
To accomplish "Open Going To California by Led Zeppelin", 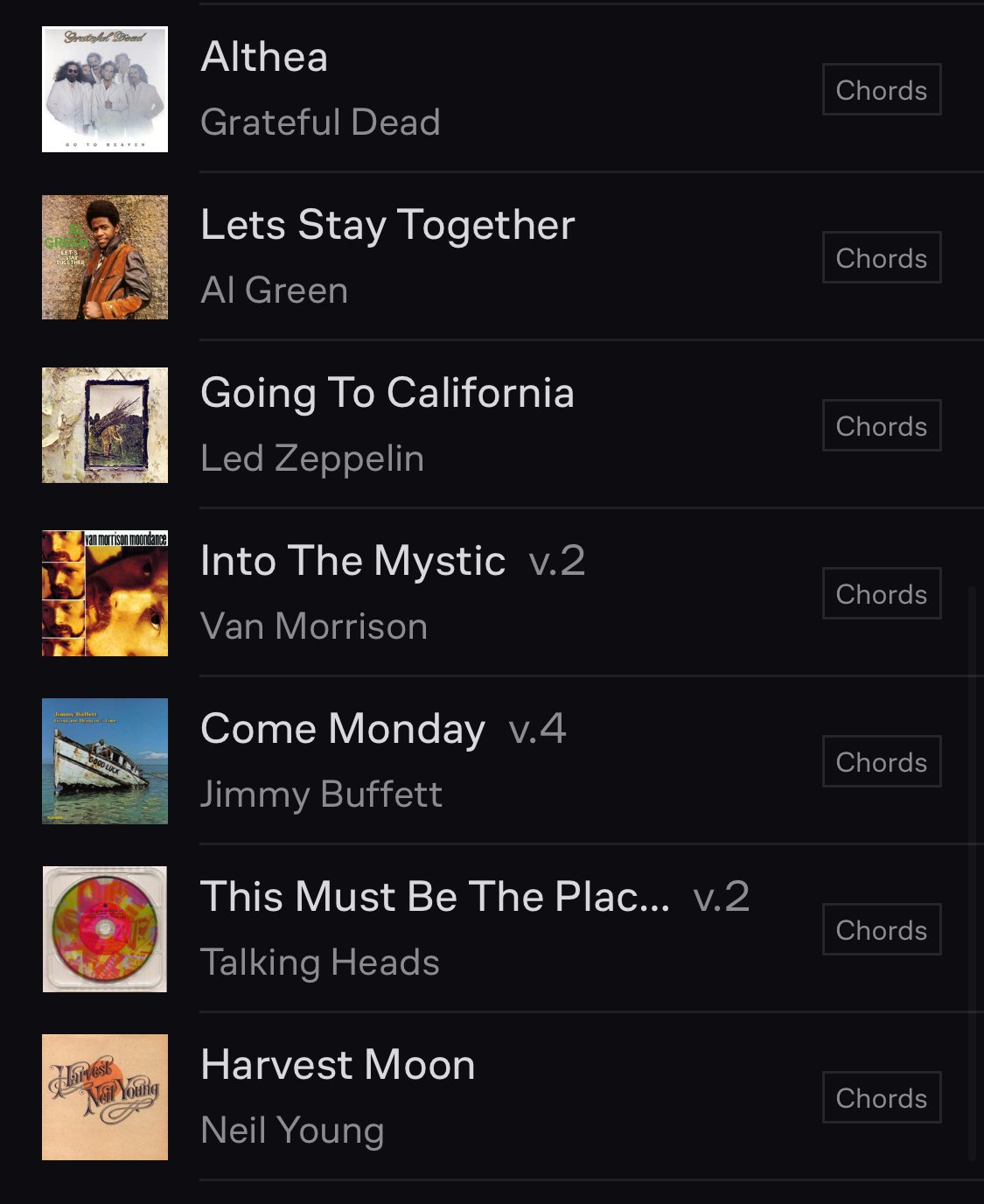I will 387,394.
